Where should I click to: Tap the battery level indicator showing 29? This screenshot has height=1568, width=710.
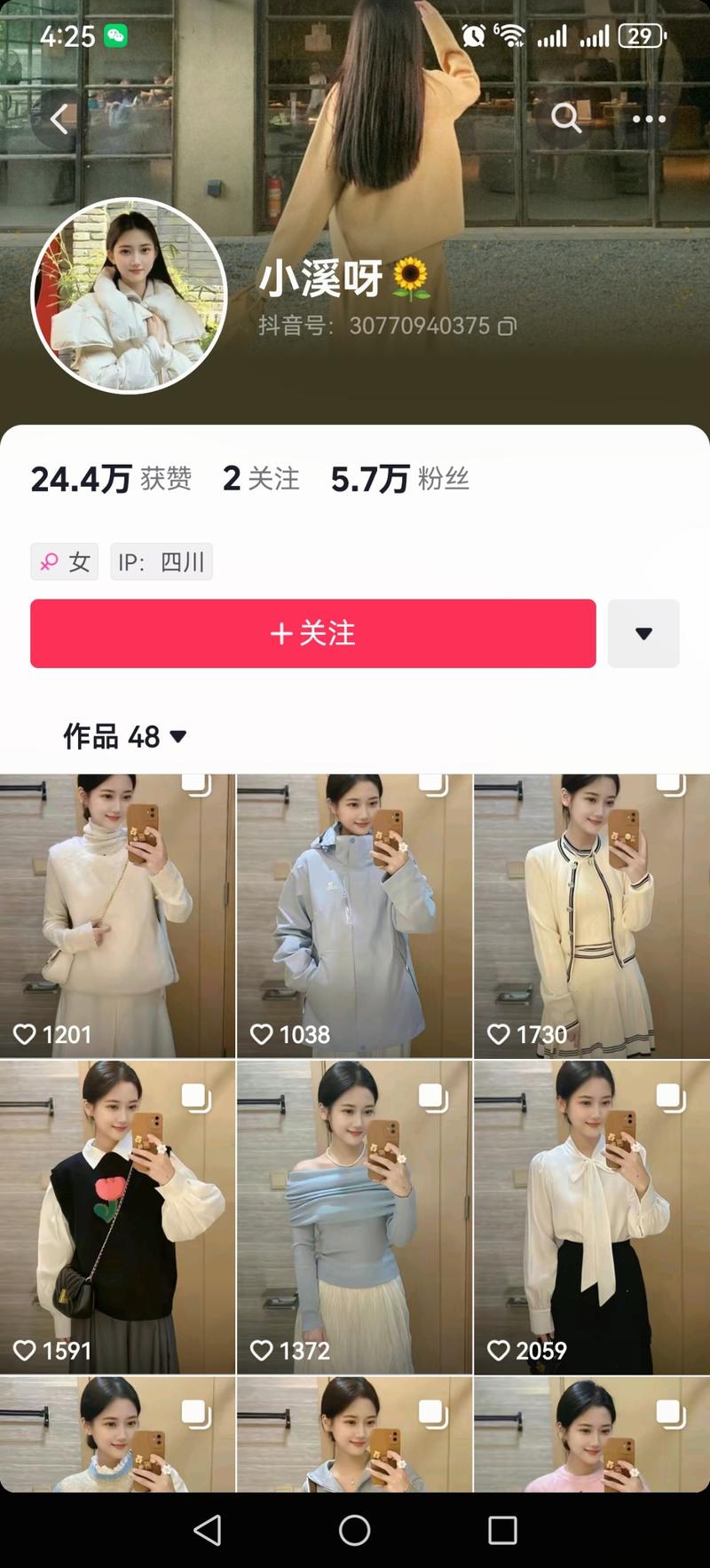click(x=639, y=35)
